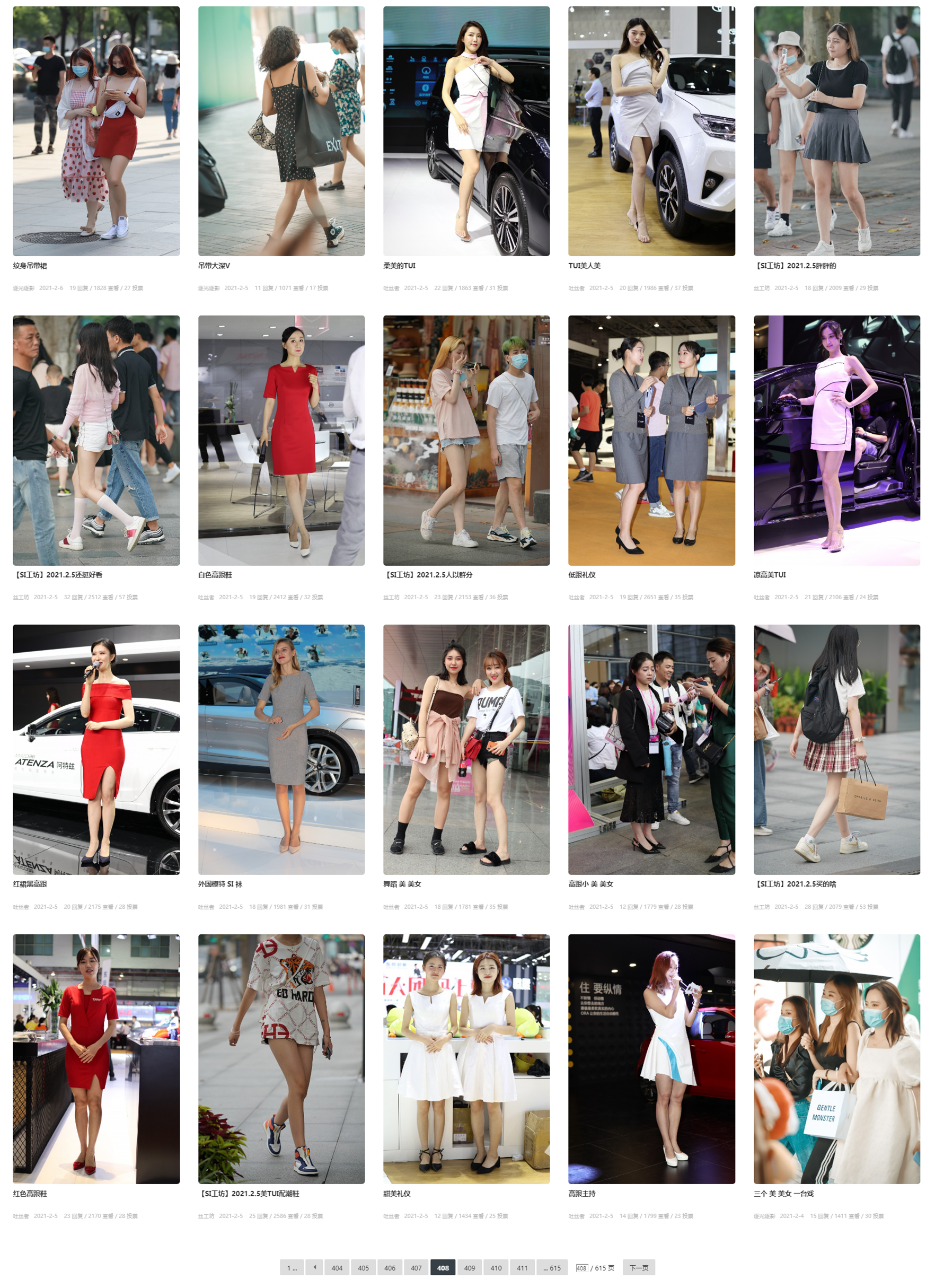Go back using the previous-page arrow
The height and width of the screenshot is (1288, 935).
[x=314, y=1267]
